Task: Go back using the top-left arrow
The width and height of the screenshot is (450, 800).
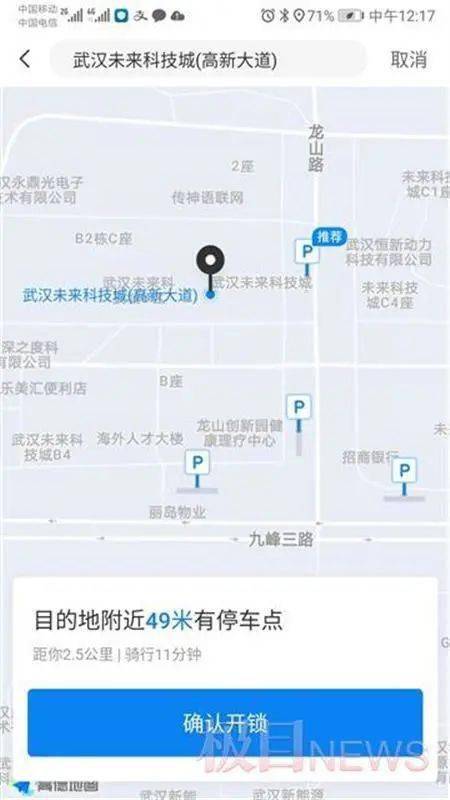Action: click(25, 59)
